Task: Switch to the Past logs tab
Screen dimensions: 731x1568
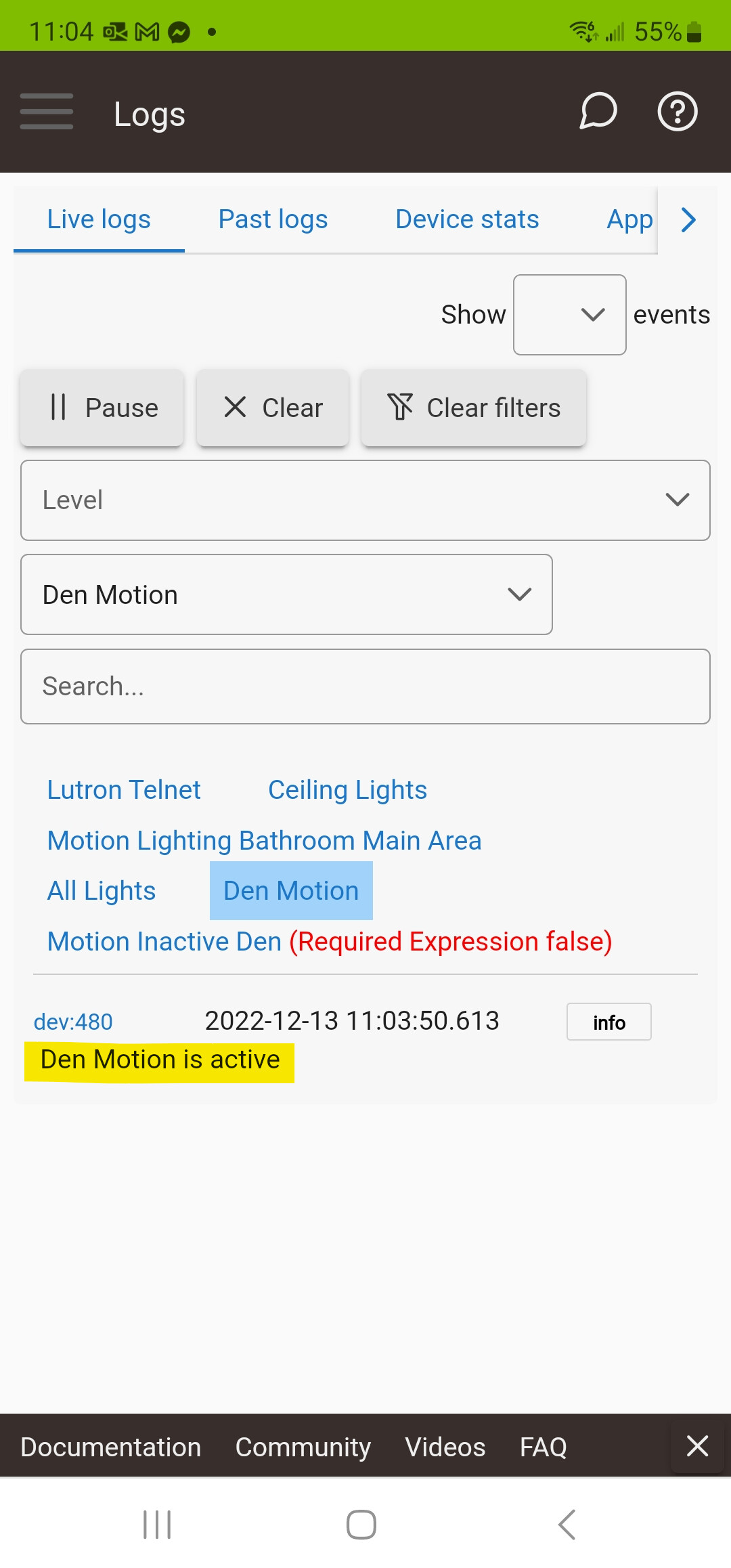Action: pyautogui.click(x=273, y=219)
